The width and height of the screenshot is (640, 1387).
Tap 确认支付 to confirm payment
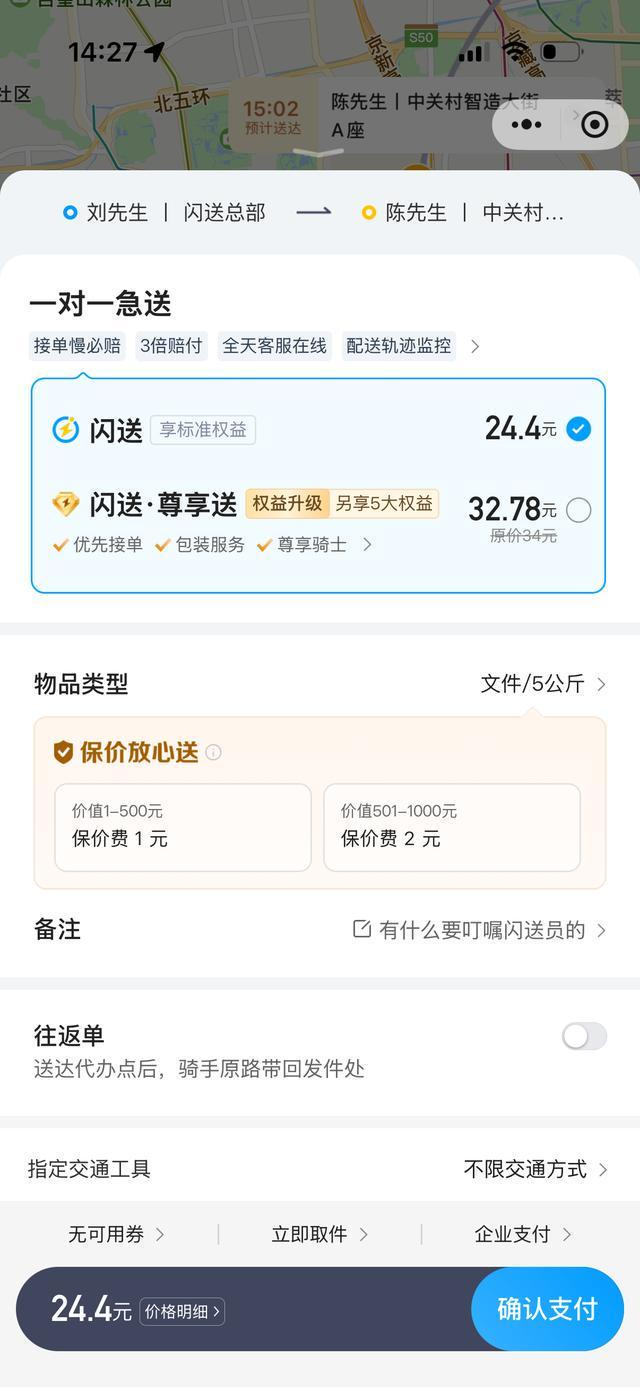pyautogui.click(x=547, y=1309)
